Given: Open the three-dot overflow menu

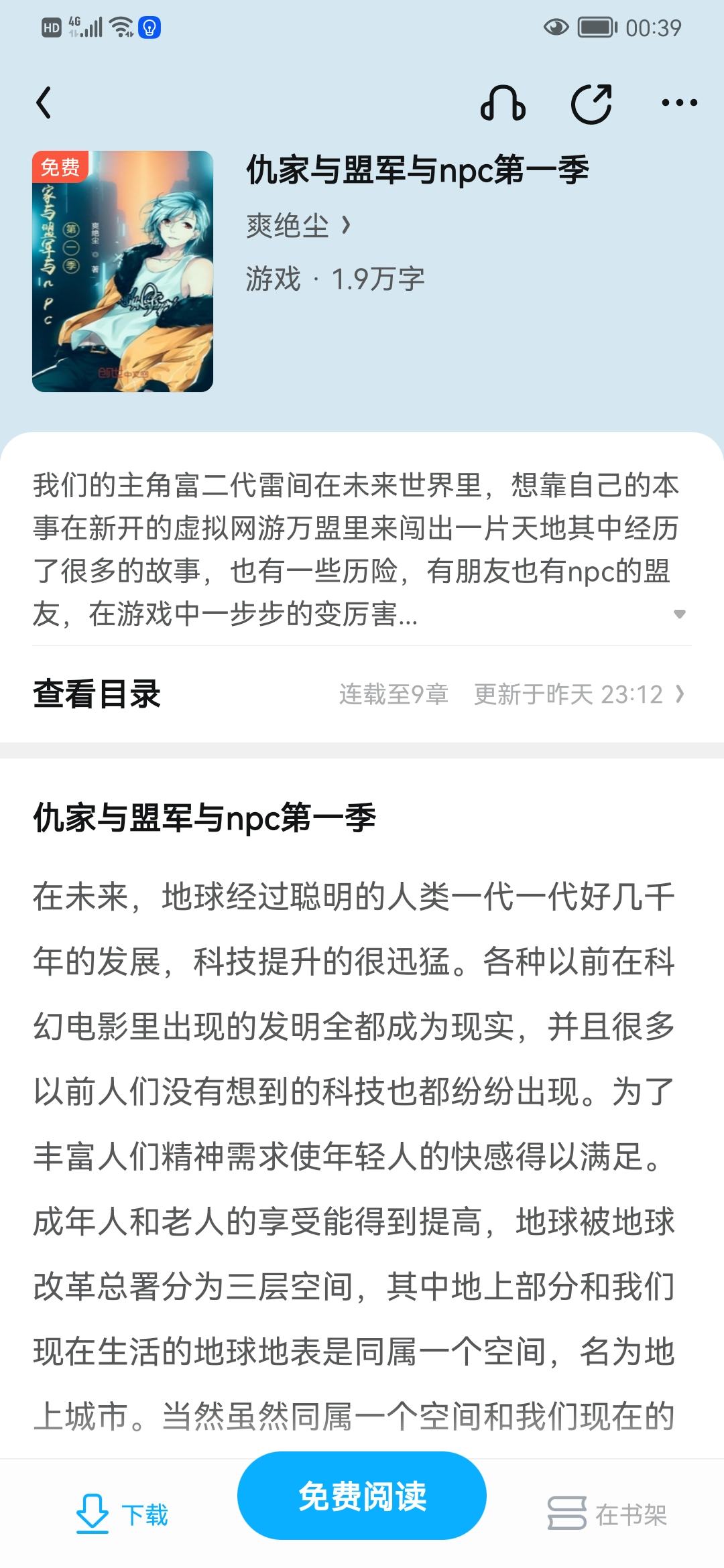Looking at the screenshot, I should click(679, 103).
